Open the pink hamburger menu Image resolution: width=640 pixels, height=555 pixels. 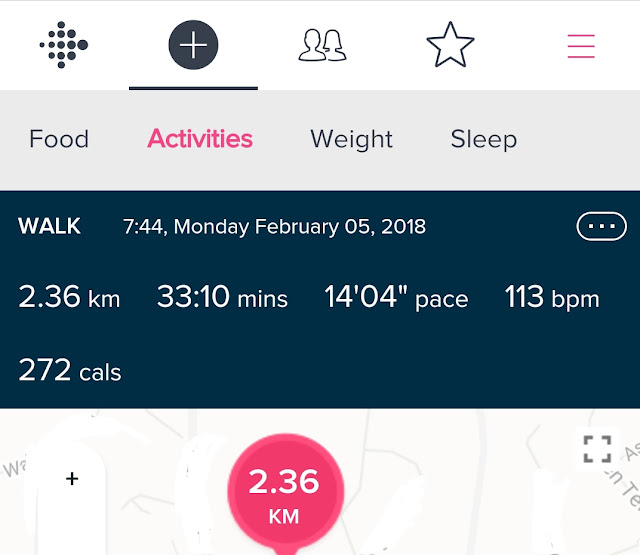click(581, 46)
